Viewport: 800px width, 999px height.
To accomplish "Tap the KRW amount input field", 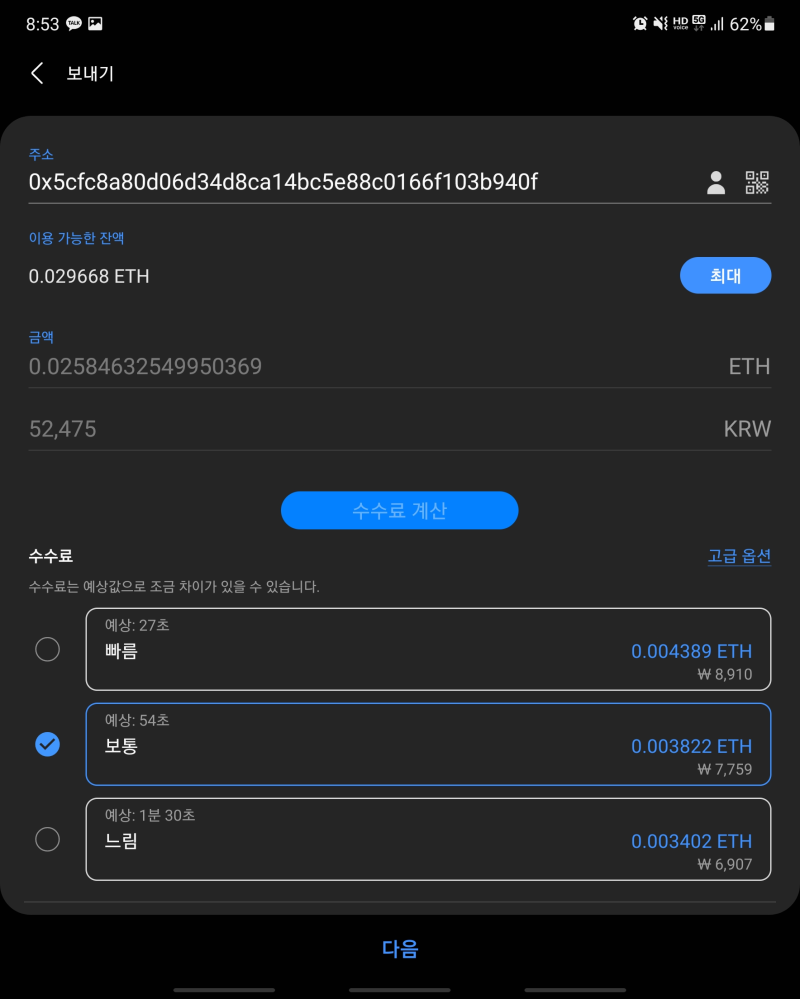I will (x=300, y=428).
